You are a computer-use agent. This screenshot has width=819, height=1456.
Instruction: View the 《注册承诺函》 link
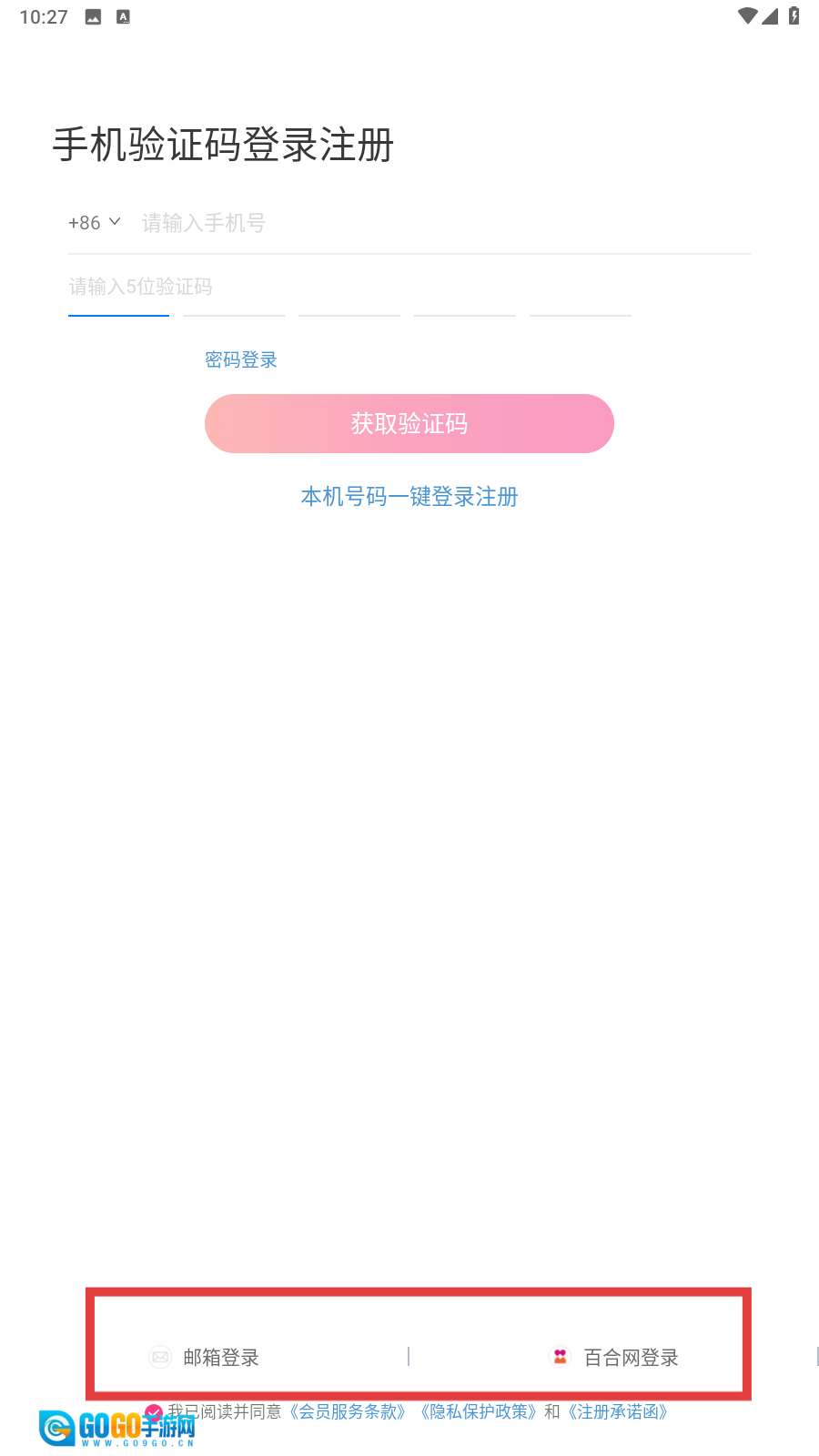619,1412
